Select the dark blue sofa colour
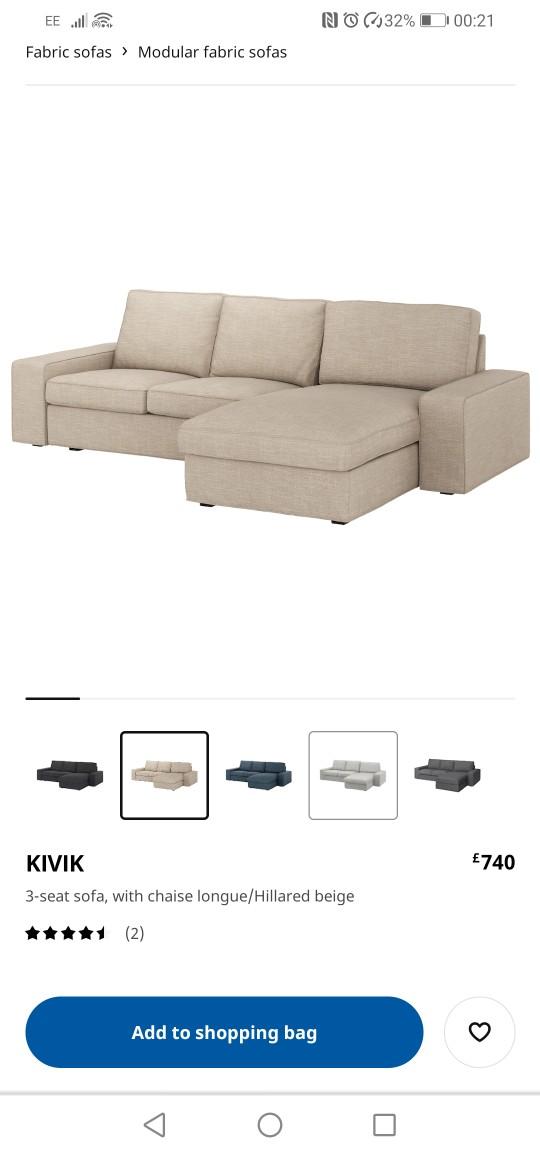The height and width of the screenshot is (1156, 540). [x=258, y=775]
